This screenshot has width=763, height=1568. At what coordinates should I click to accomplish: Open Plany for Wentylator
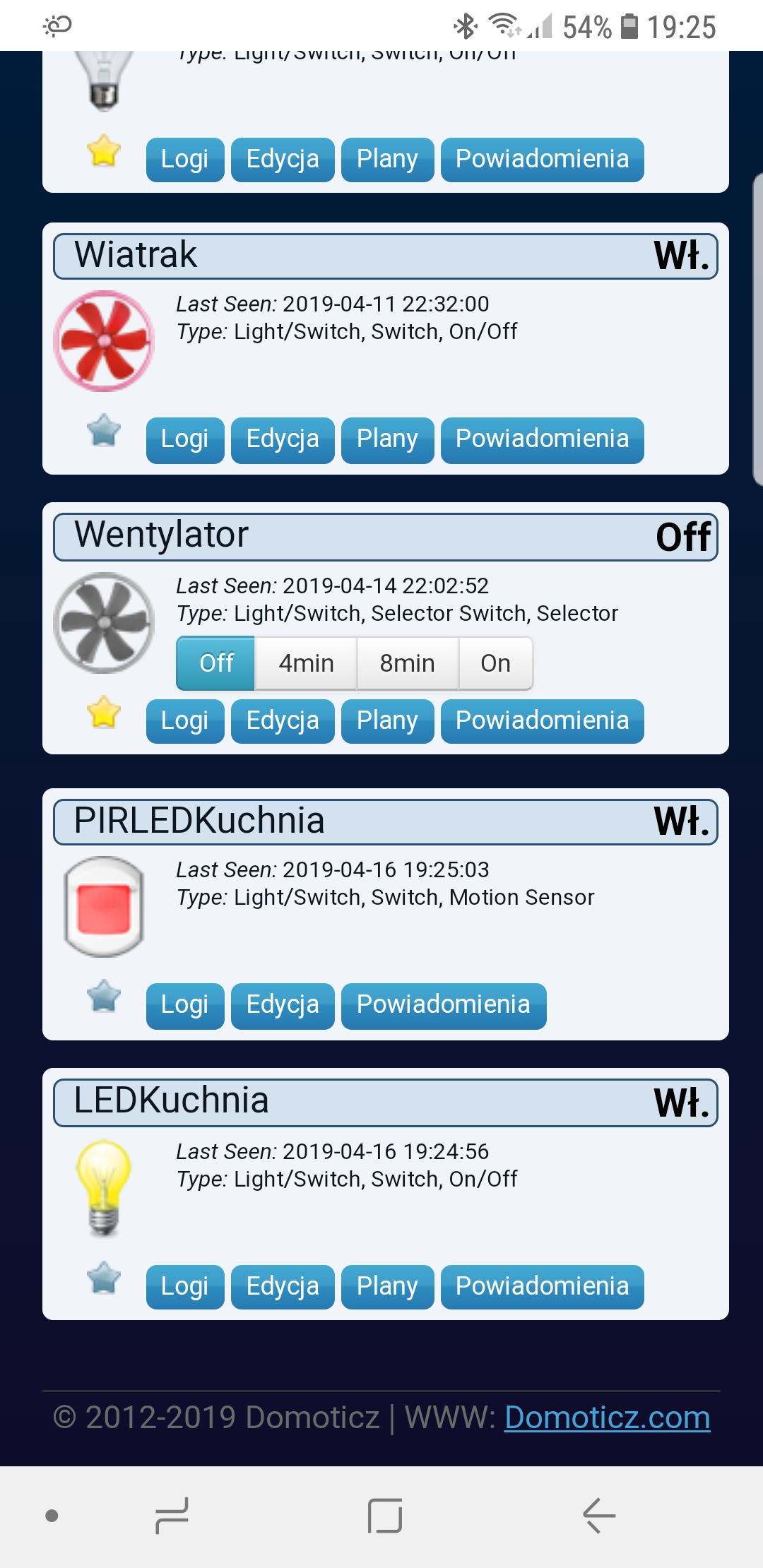387,721
